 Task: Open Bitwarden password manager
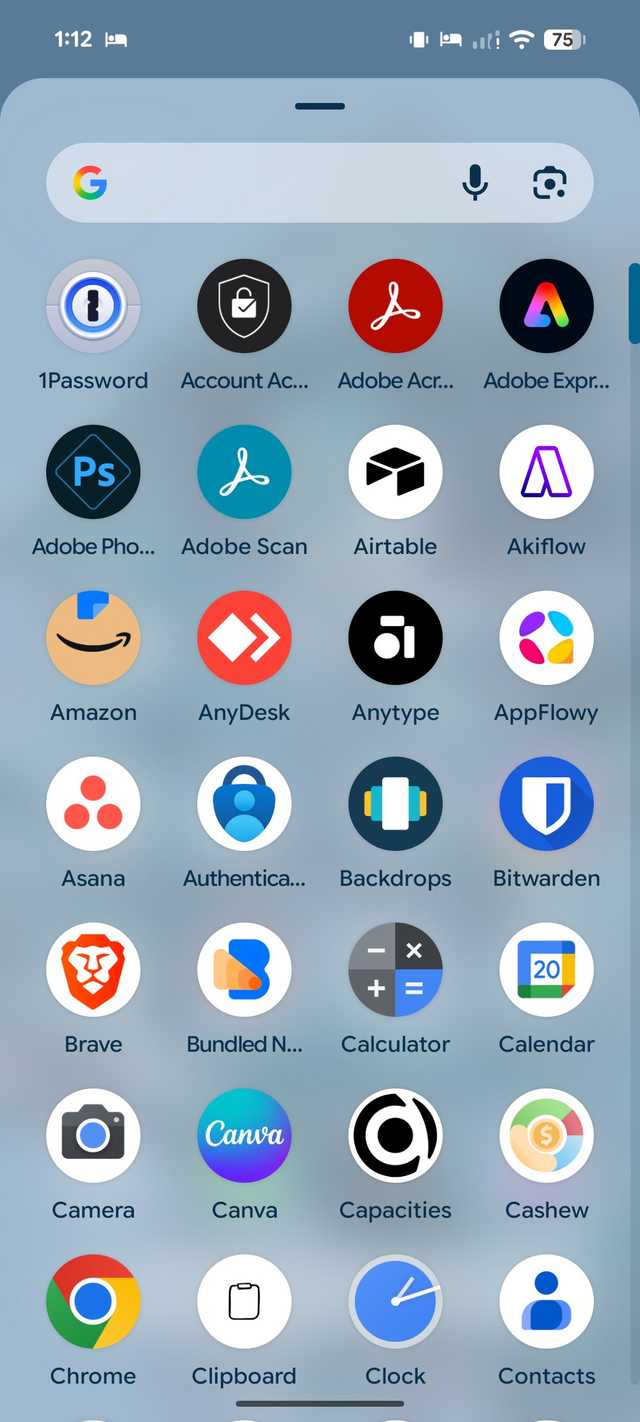(546, 804)
